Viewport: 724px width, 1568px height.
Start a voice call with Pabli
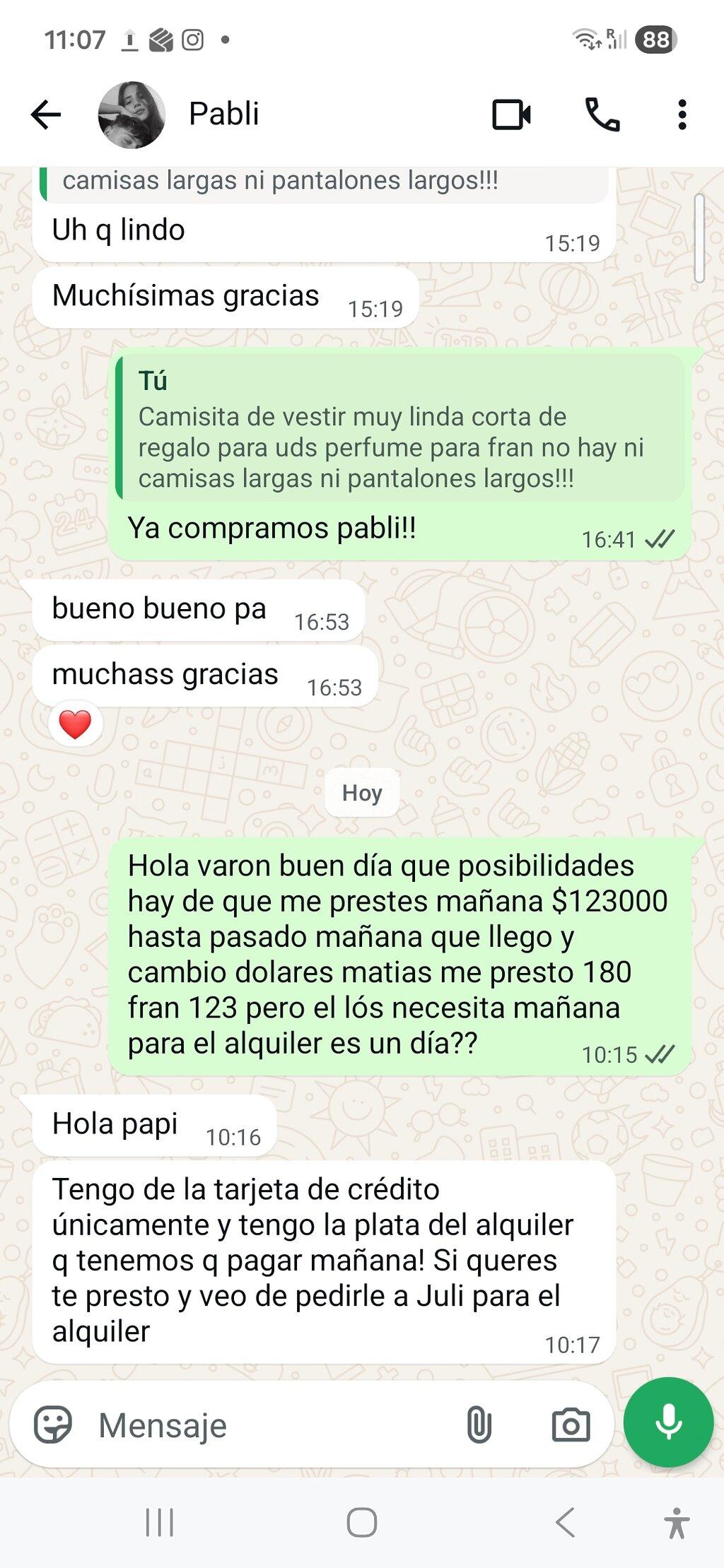(602, 114)
